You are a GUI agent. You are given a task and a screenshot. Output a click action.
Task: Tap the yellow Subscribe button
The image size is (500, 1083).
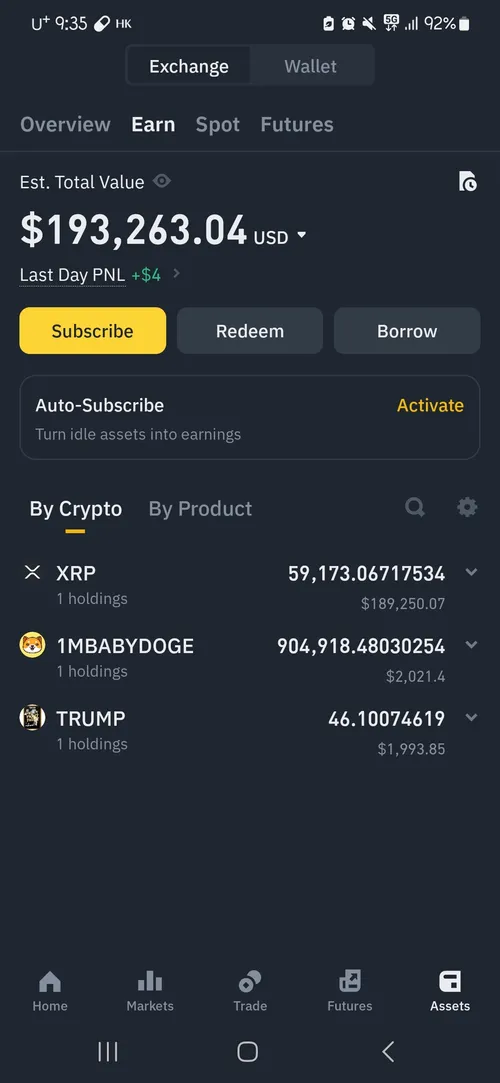93,331
